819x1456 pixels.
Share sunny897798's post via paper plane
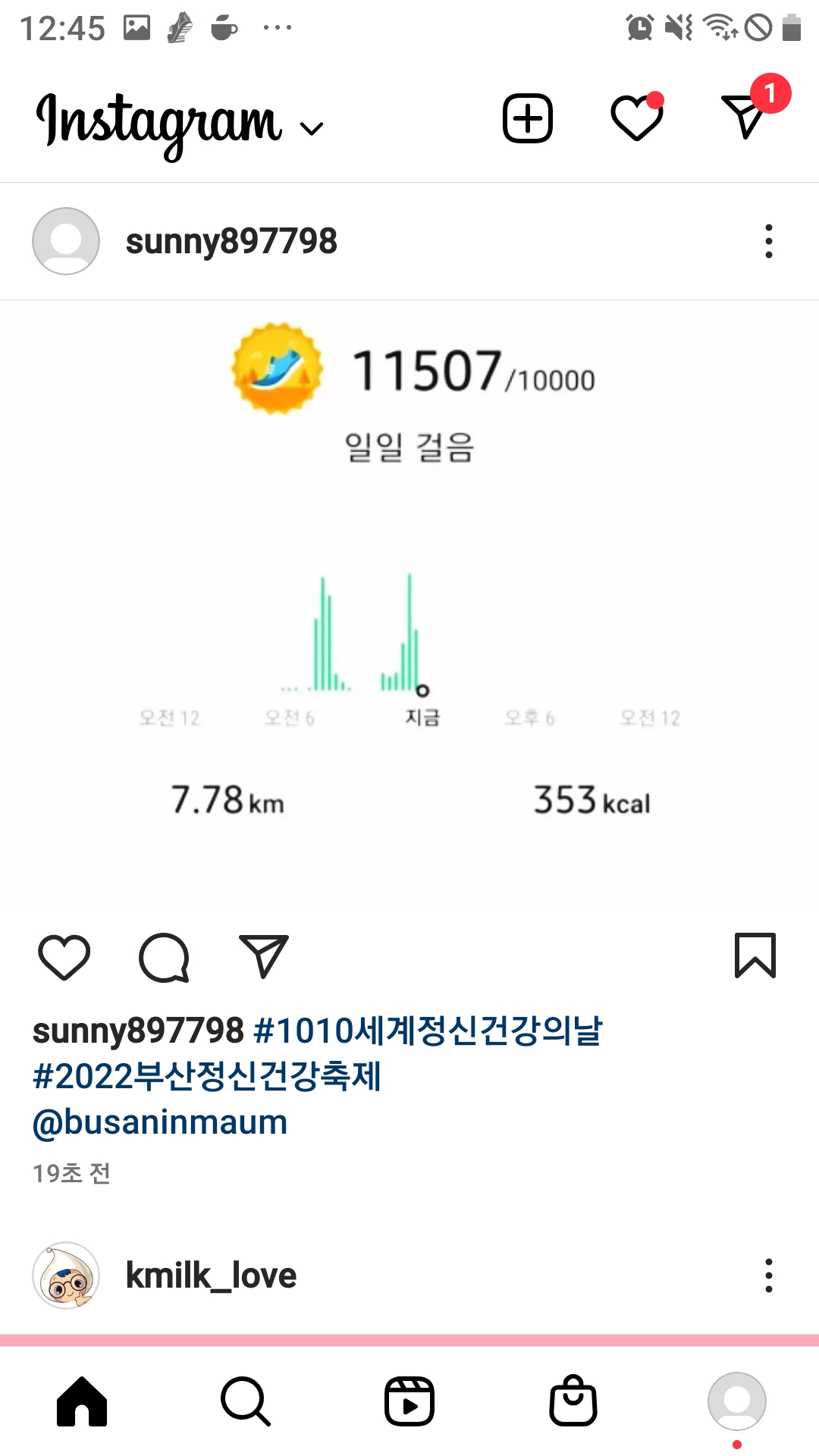click(x=263, y=955)
